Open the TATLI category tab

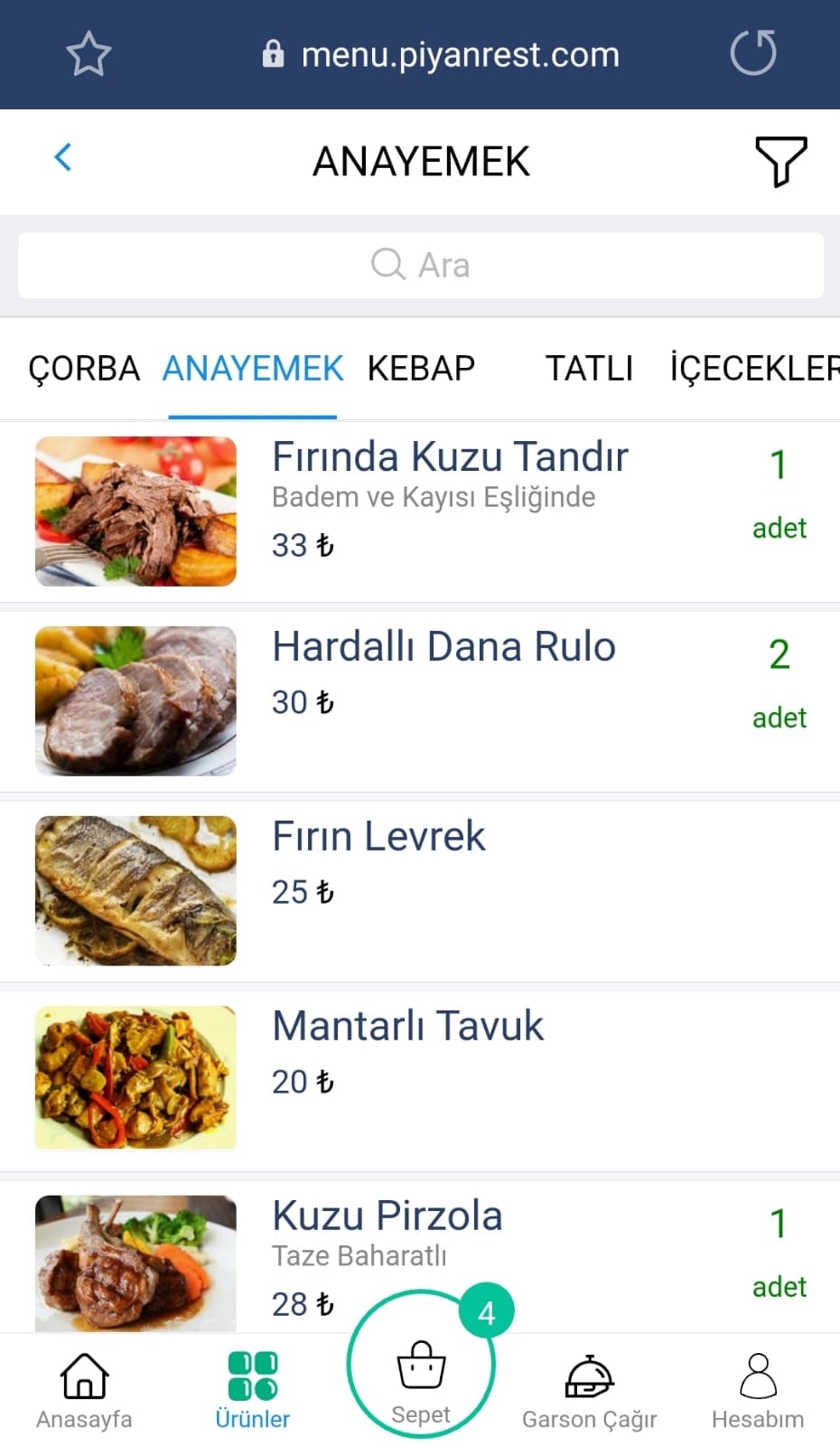[x=589, y=368]
